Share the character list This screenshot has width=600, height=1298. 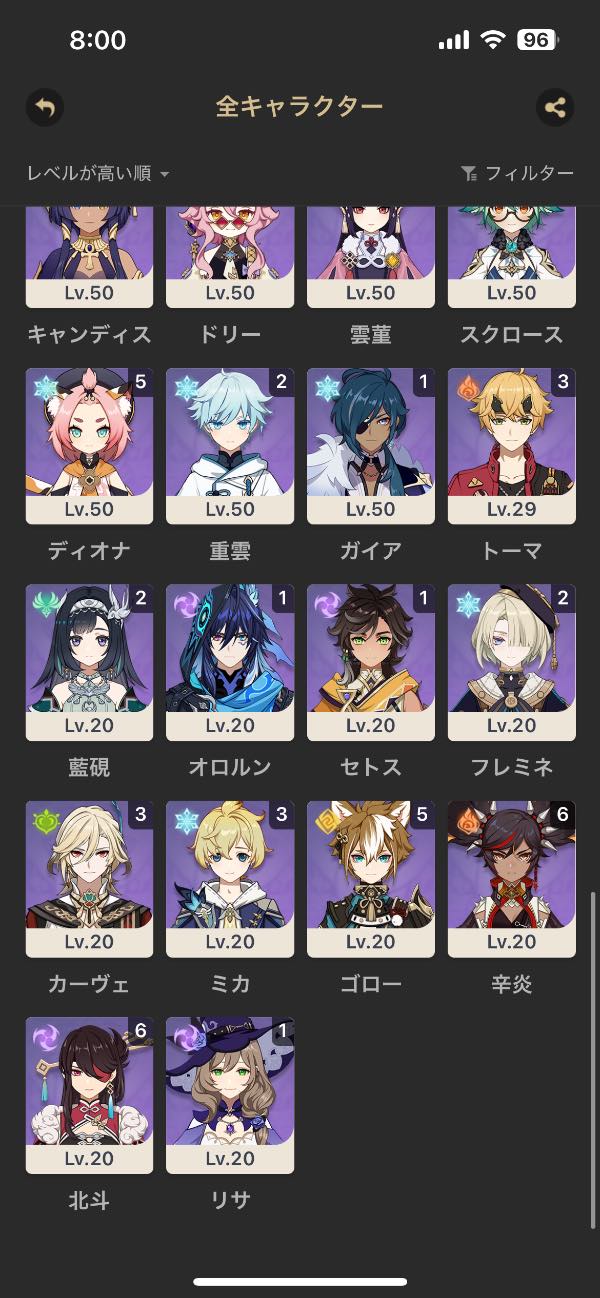555,107
